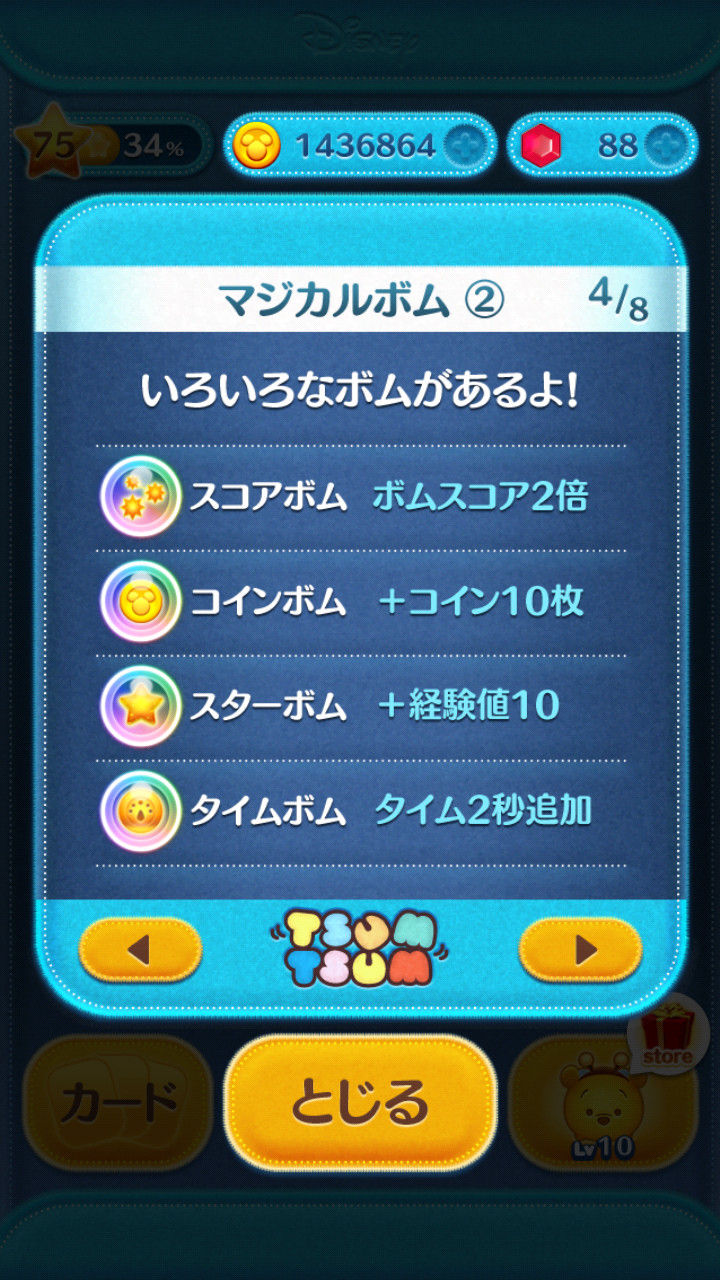Tap the page indicator showing 4/8
720x1280 pixels.
point(618,298)
